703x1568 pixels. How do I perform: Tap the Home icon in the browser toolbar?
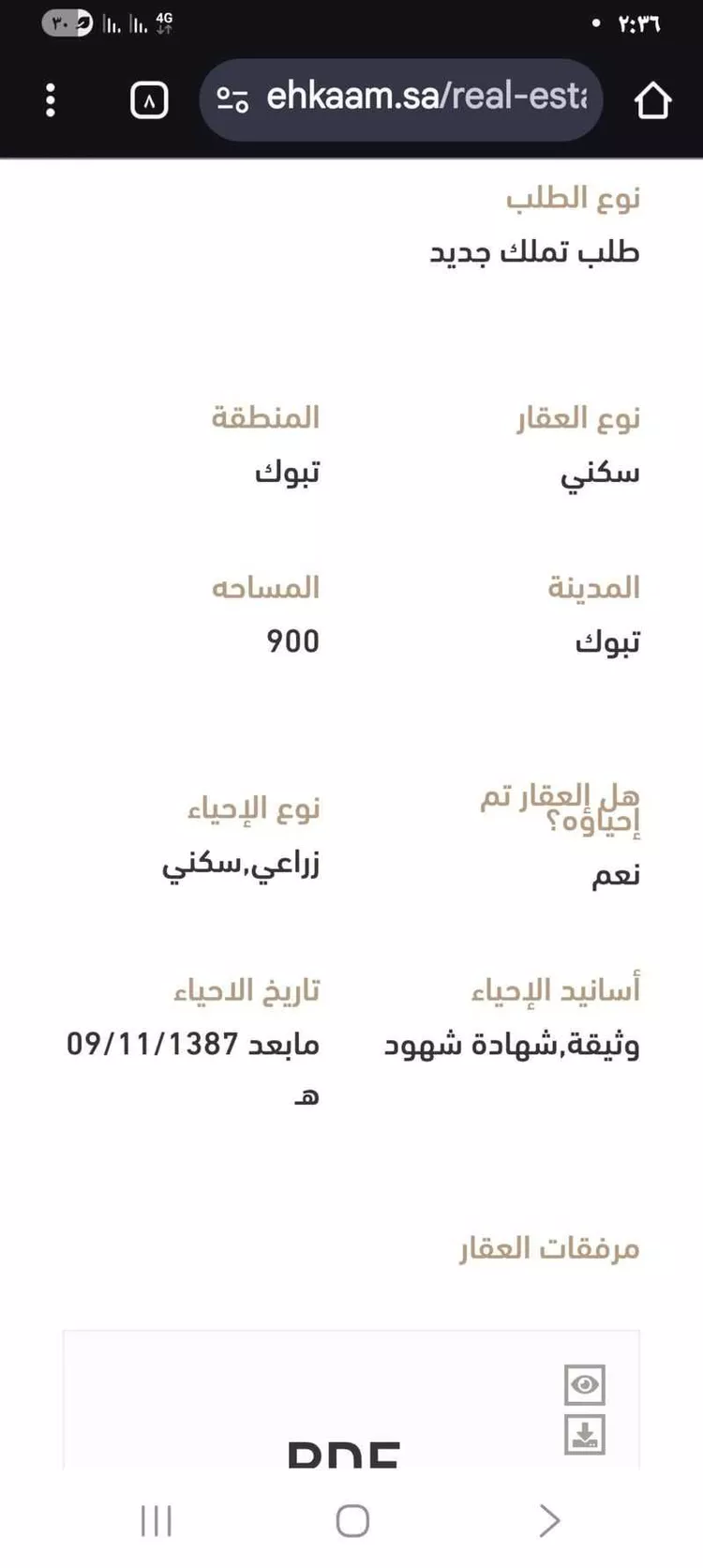pos(655,99)
